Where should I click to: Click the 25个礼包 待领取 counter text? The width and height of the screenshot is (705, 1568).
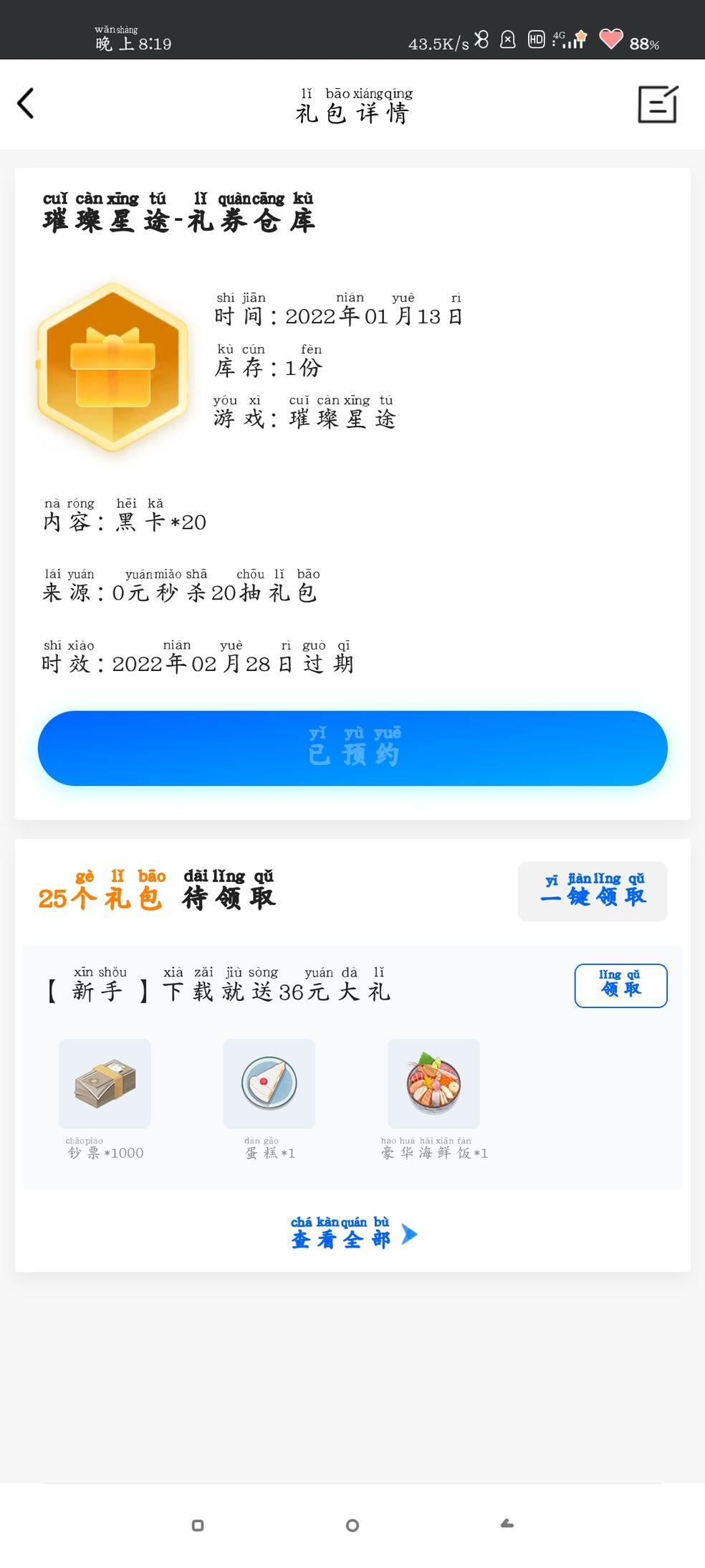(158, 896)
